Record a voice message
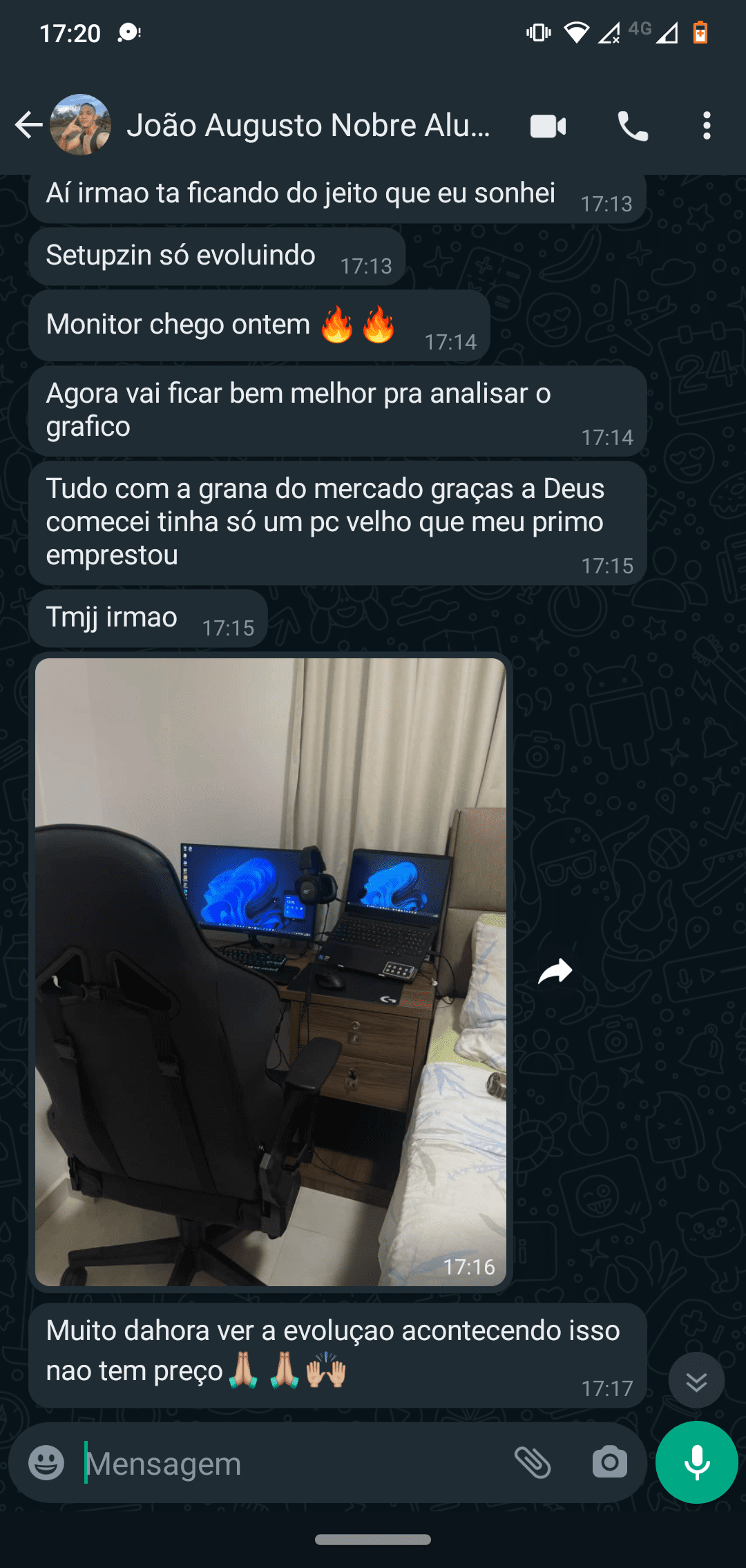Screen dimensions: 746x1568 coord(696,1463)
